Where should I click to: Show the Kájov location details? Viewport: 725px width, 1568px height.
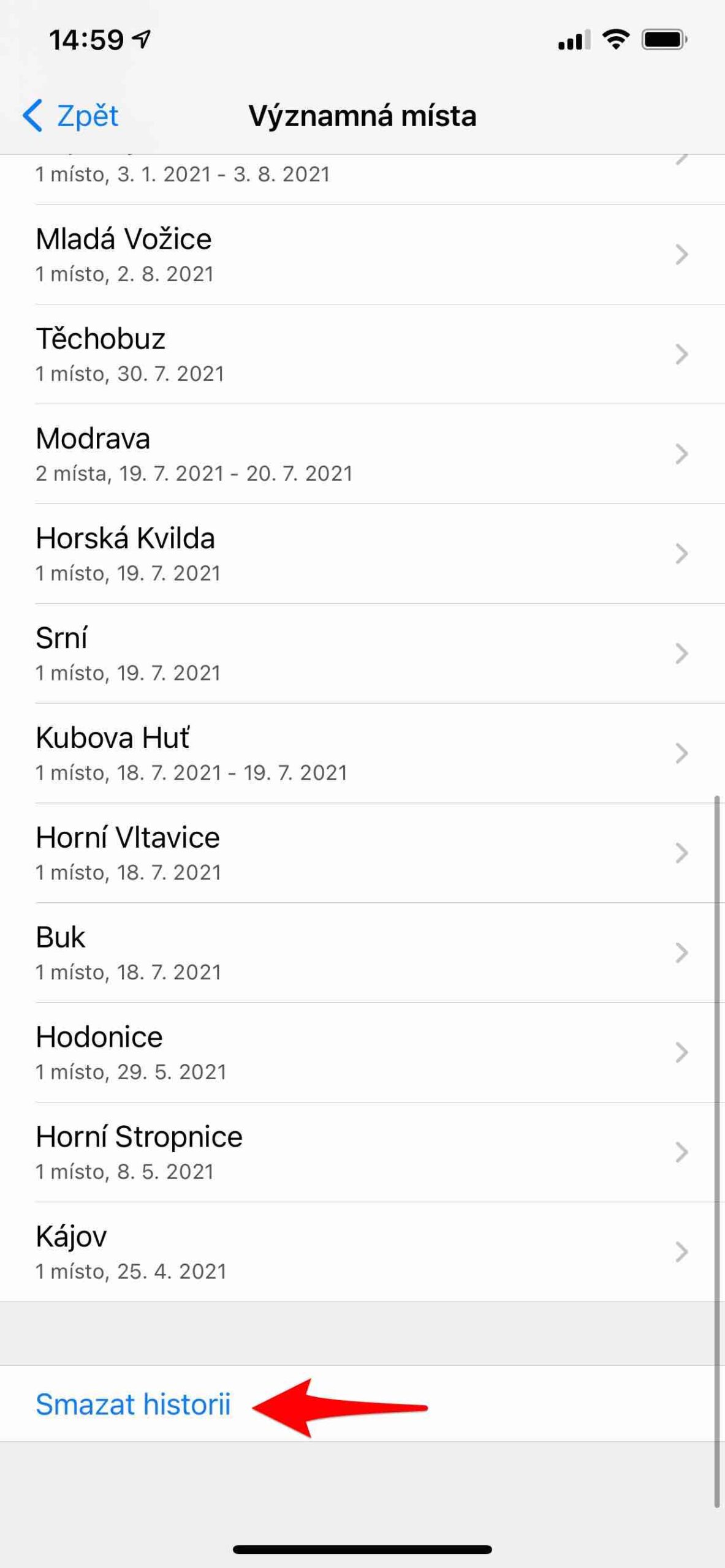coord(362,1253)
